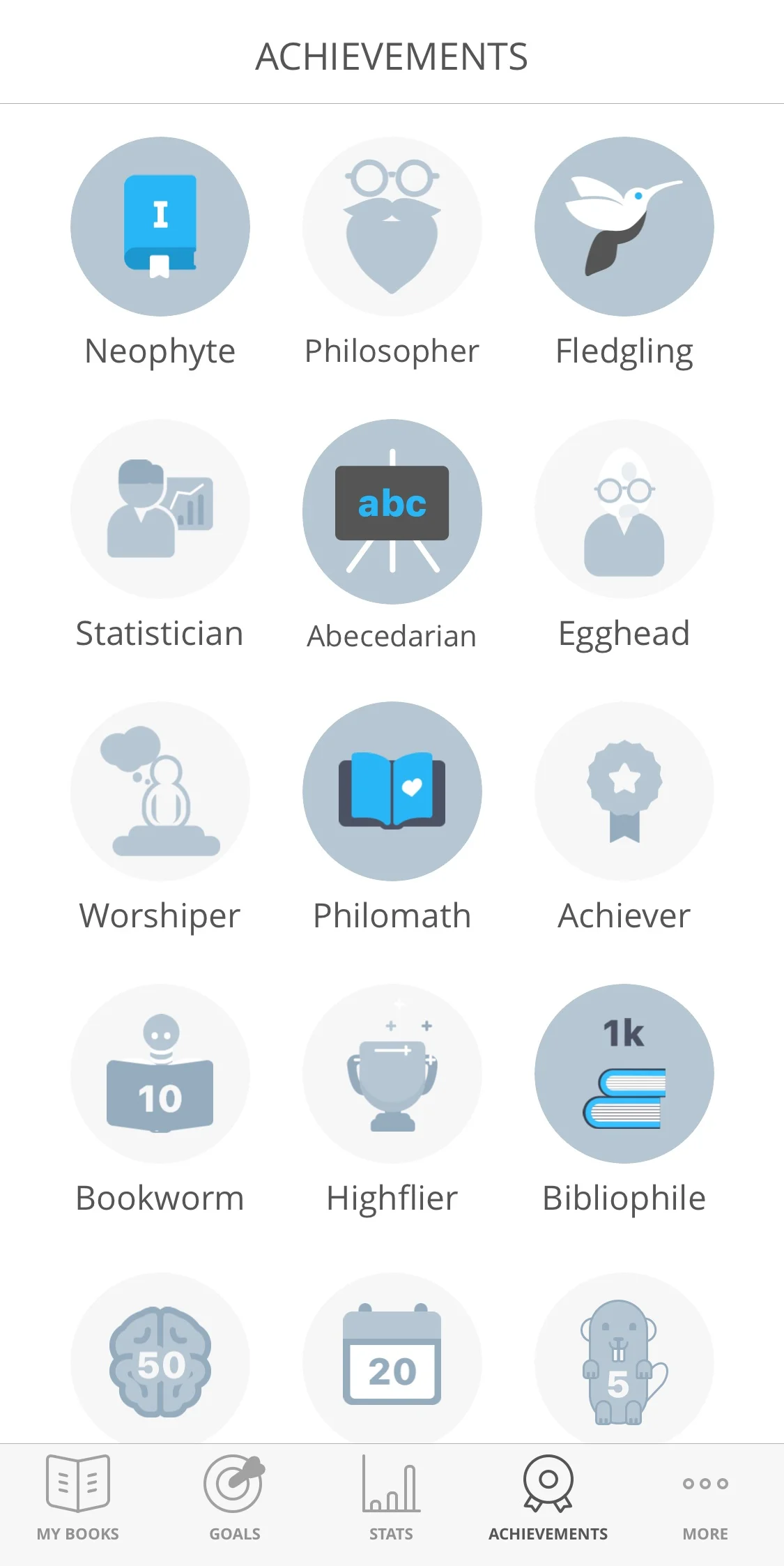Go to the Stats tab
The height and width of the screenshot is (1566, 784).
[x=391, y=1496]
